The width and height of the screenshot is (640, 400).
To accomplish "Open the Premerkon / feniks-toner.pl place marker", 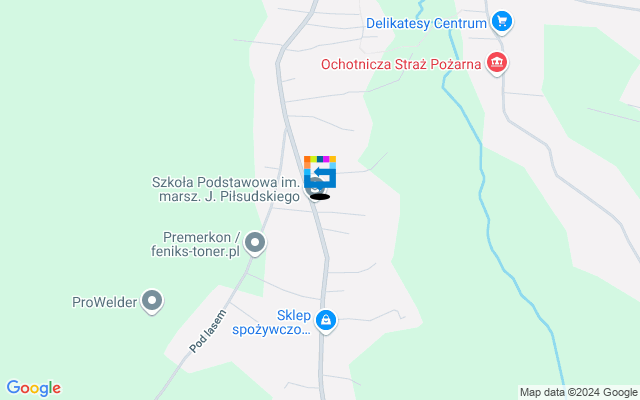I will click(256, 242).
